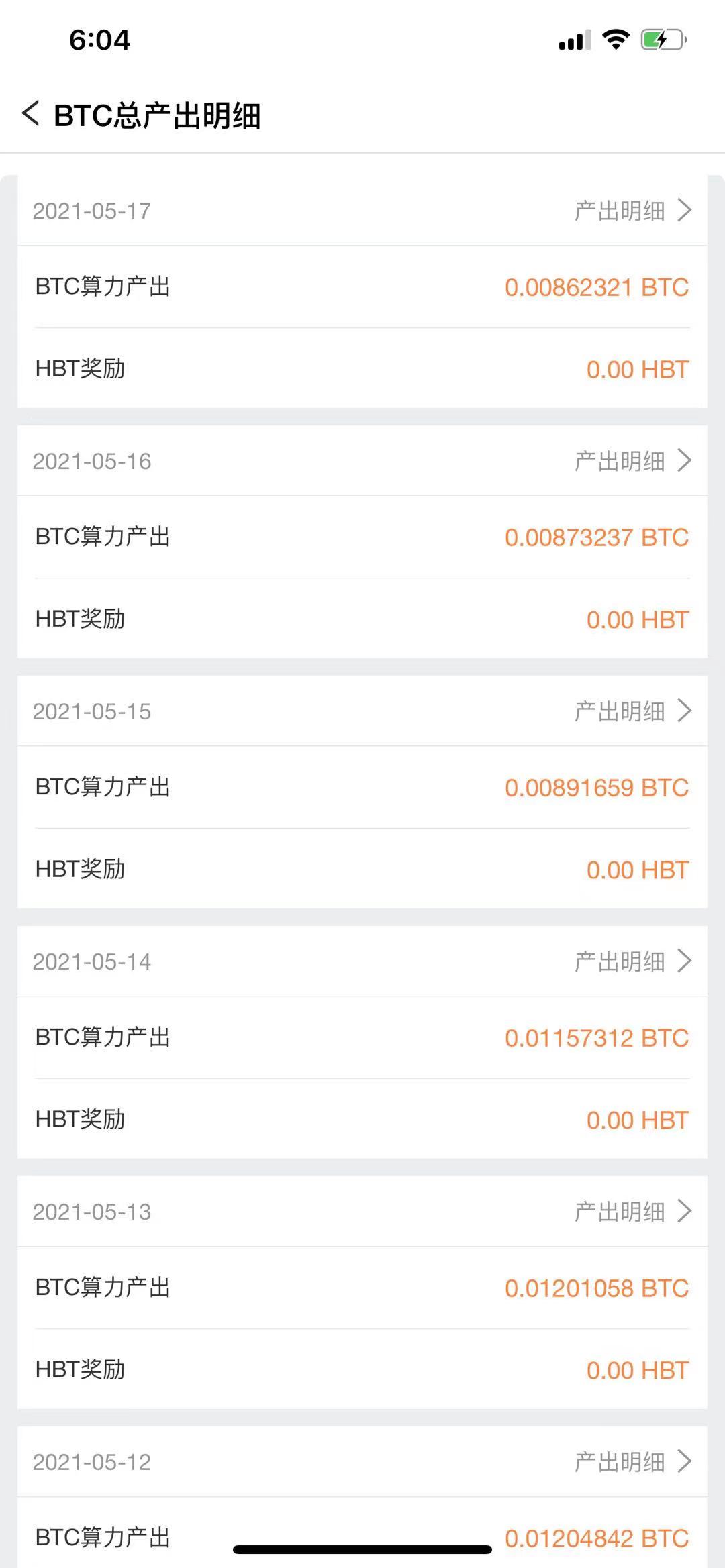
Task: Tap the BTC总产出明细 title
Action: 158,114
